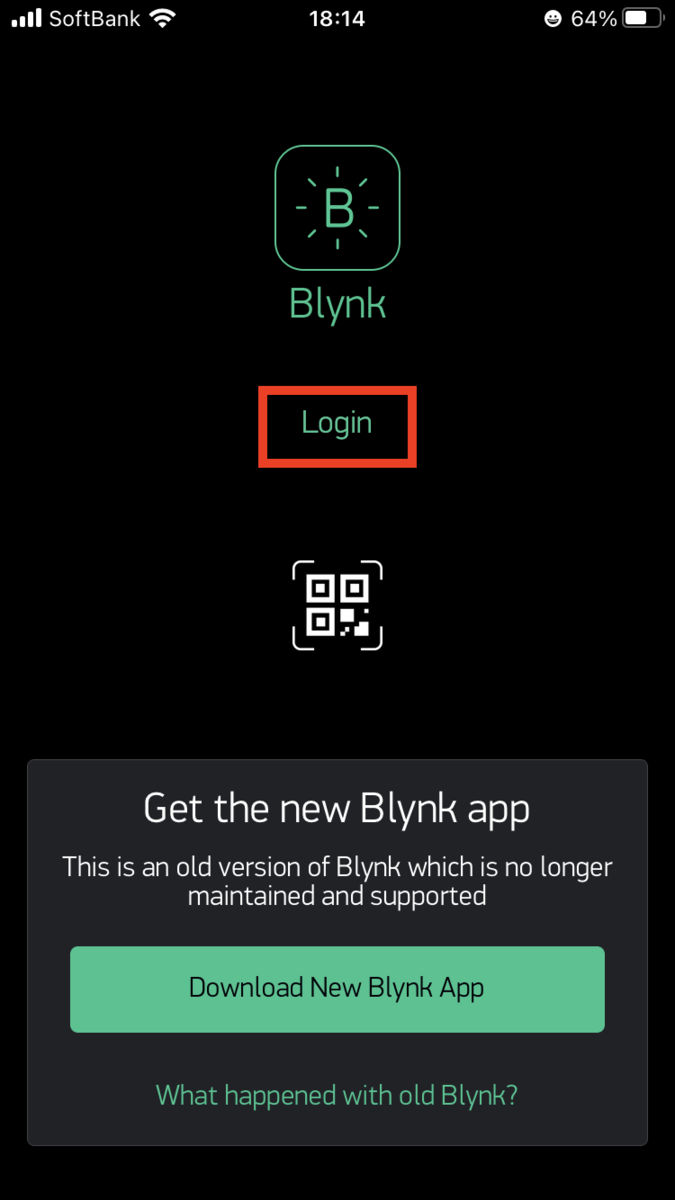Open the QR code scanner
This screenshot has width=675, height=1200.
coord(337,605)
